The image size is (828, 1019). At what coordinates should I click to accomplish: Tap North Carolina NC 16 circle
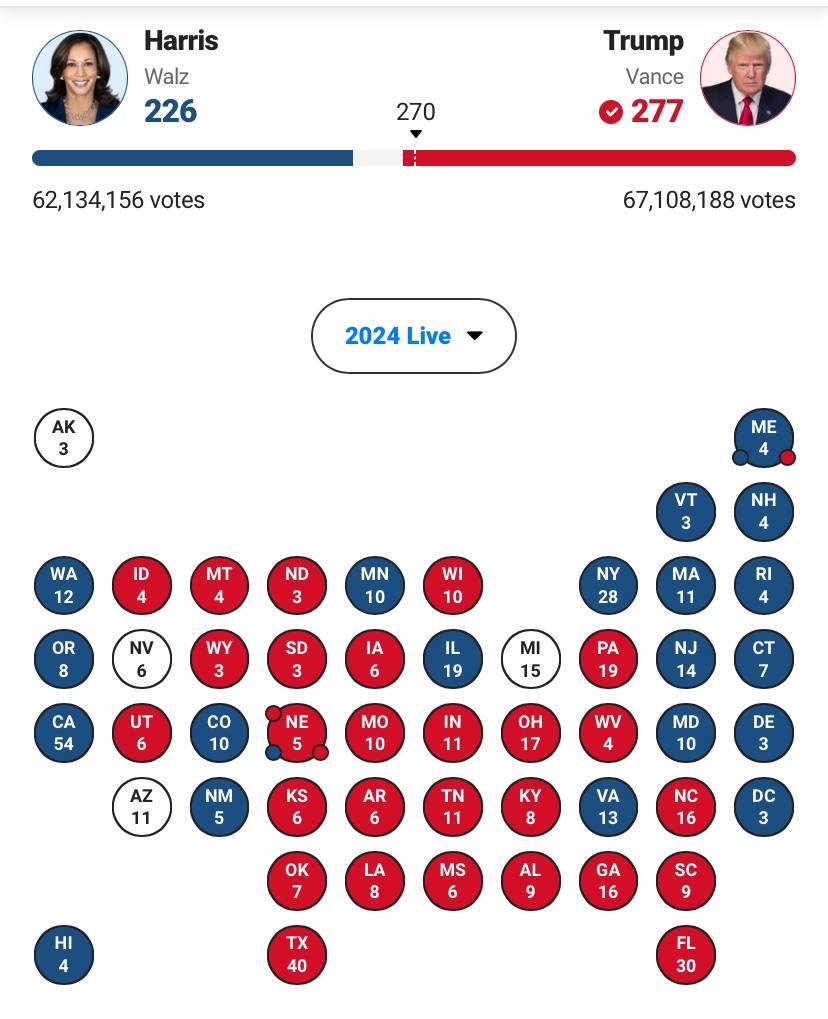pyautogui.click(x=686, y=807)
